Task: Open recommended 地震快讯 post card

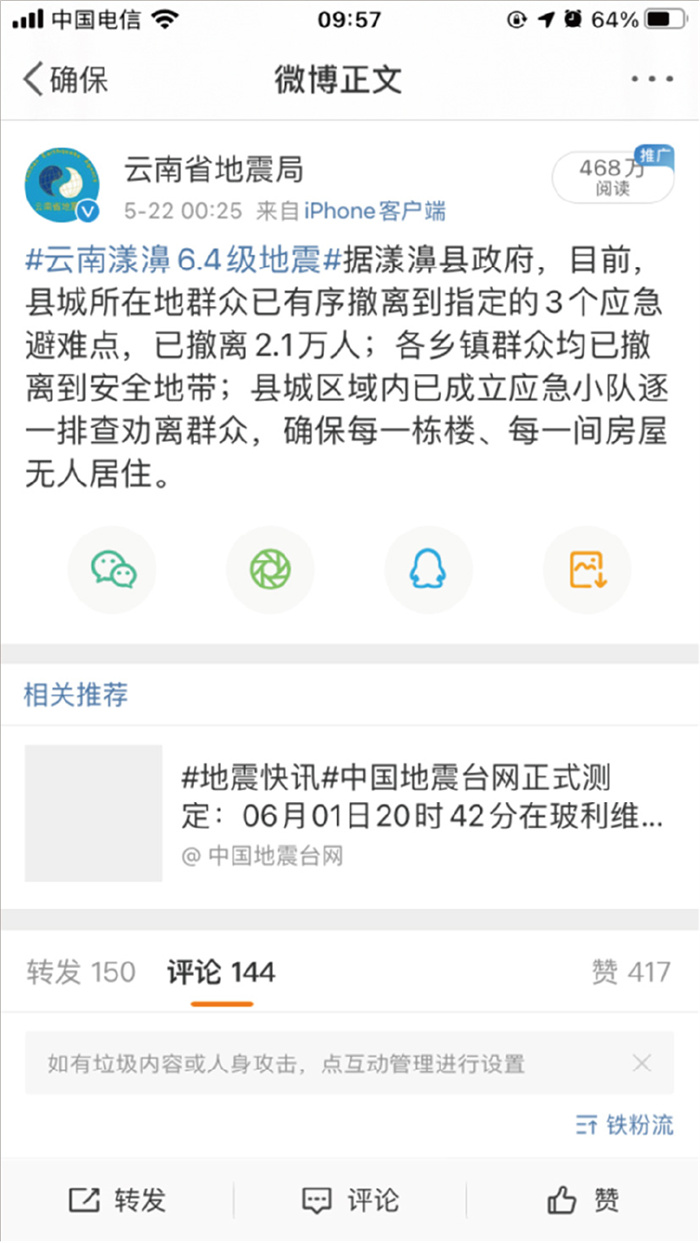Action: coord(350,813)
